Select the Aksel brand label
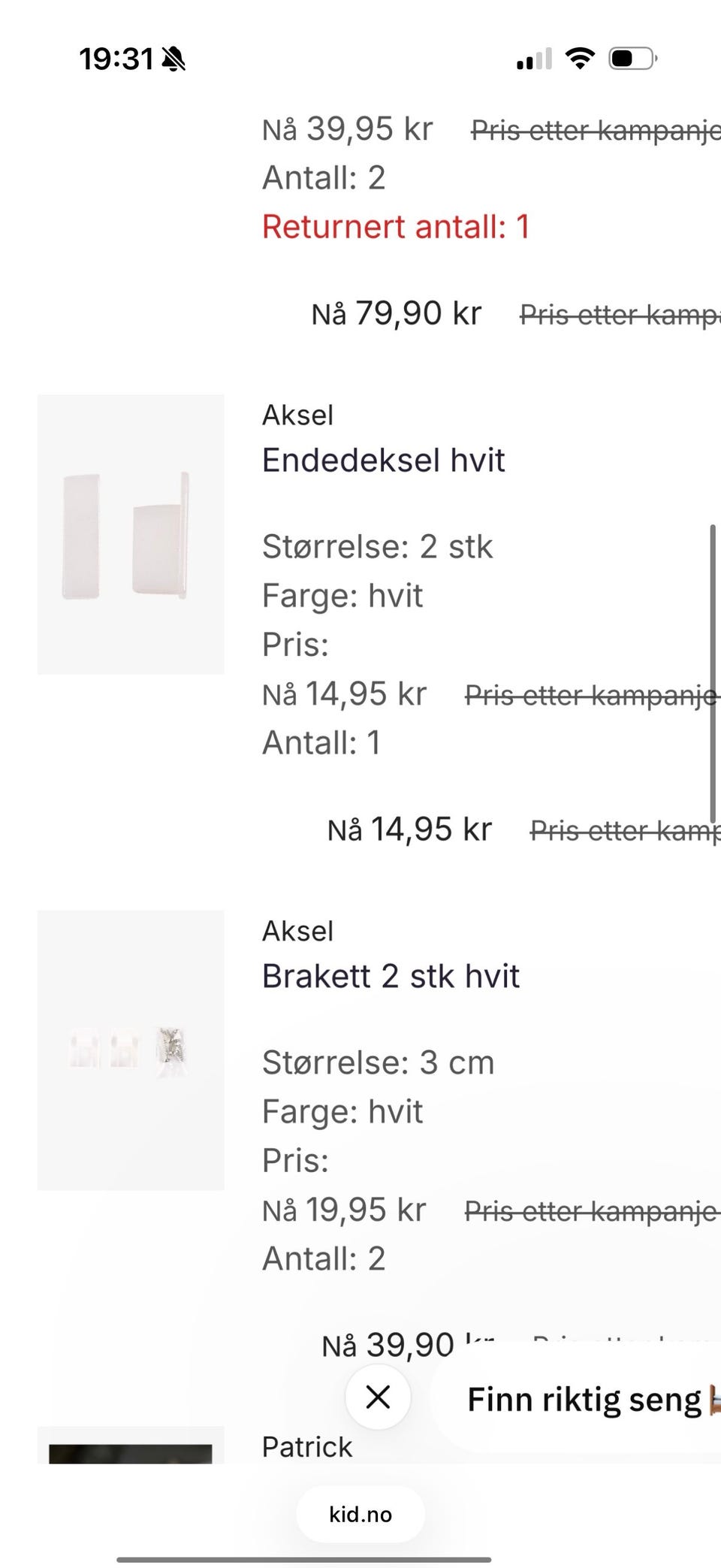Screen dimensions: 721x1568 [297, 414]
